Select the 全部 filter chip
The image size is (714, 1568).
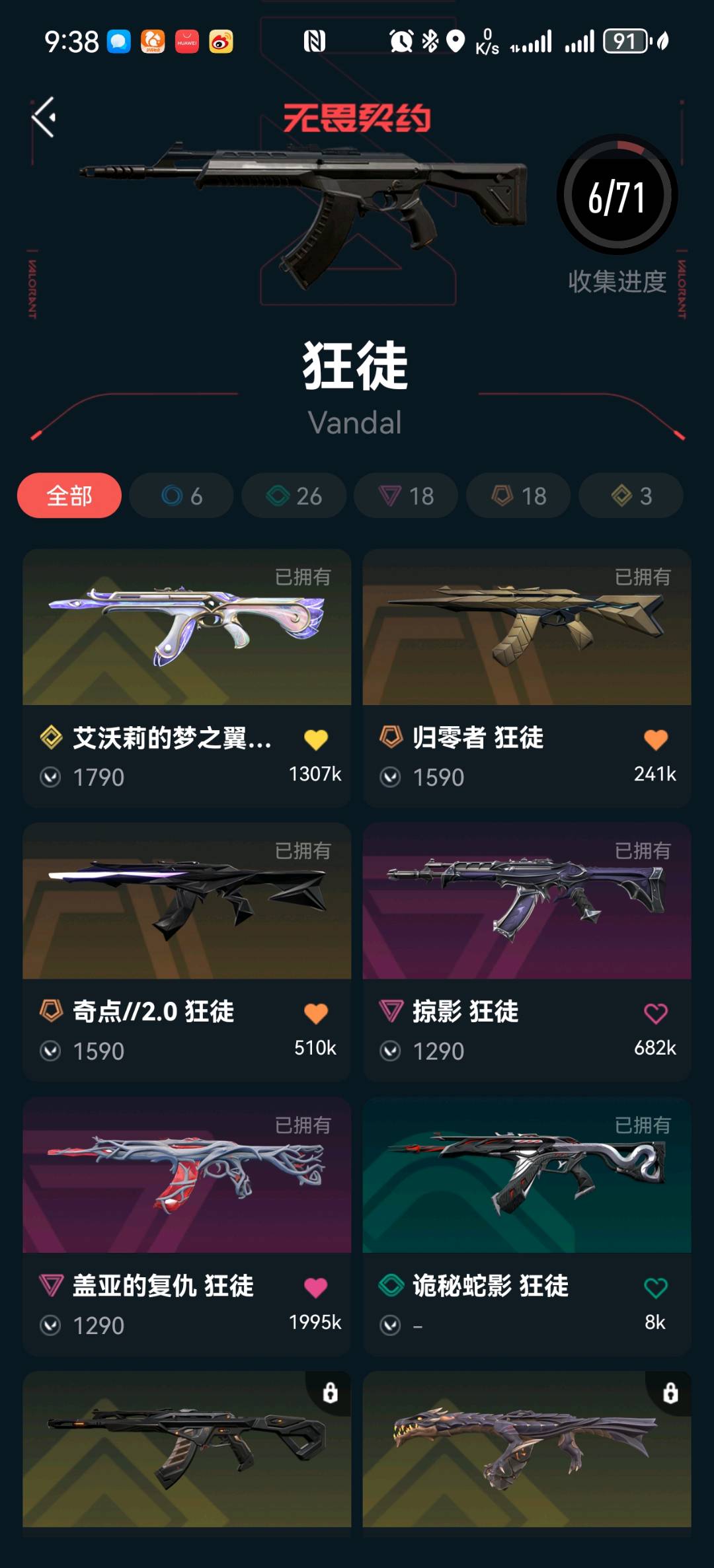click(69, 496)
